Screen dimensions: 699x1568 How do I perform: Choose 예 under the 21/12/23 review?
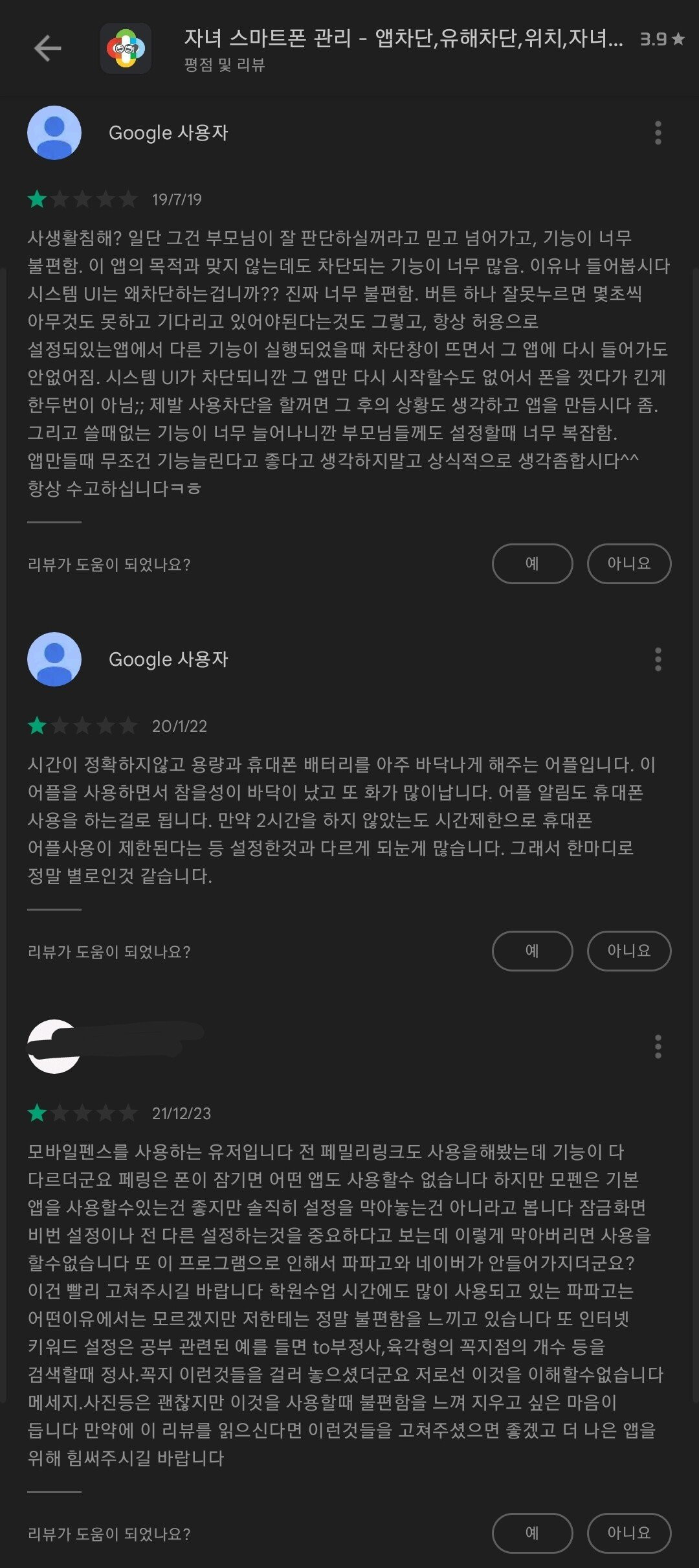[532, 1533]
